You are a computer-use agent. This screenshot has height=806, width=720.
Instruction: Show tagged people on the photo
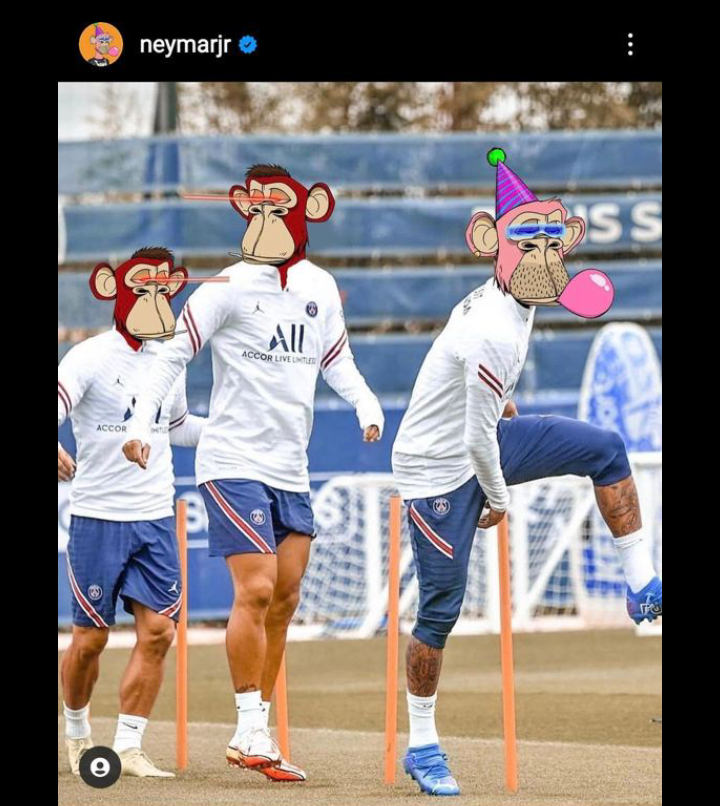pyautogui.click(x=100, y=767)
